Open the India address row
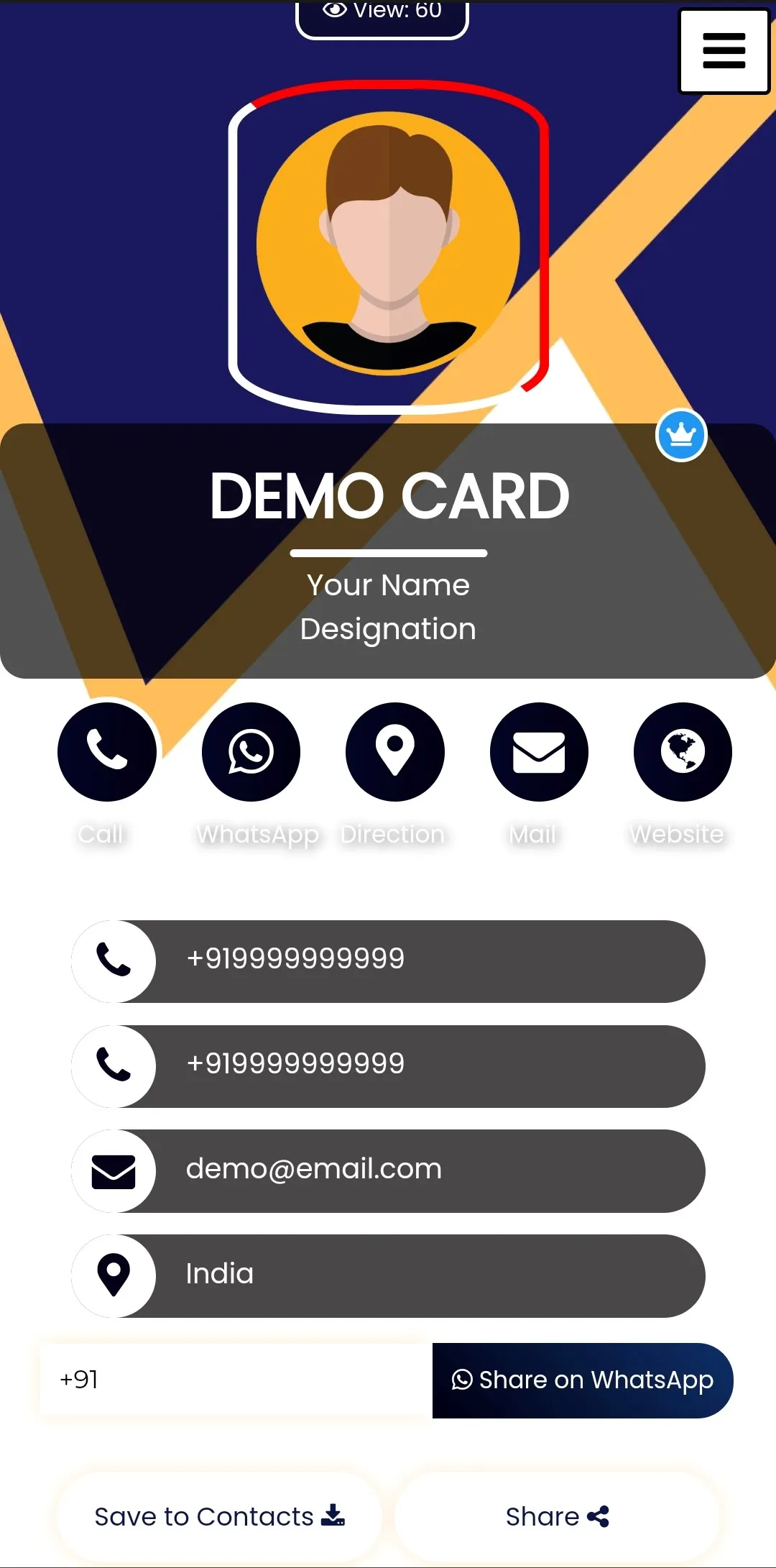This screenshot has width=776, height=1568. tap(388, 1275)
